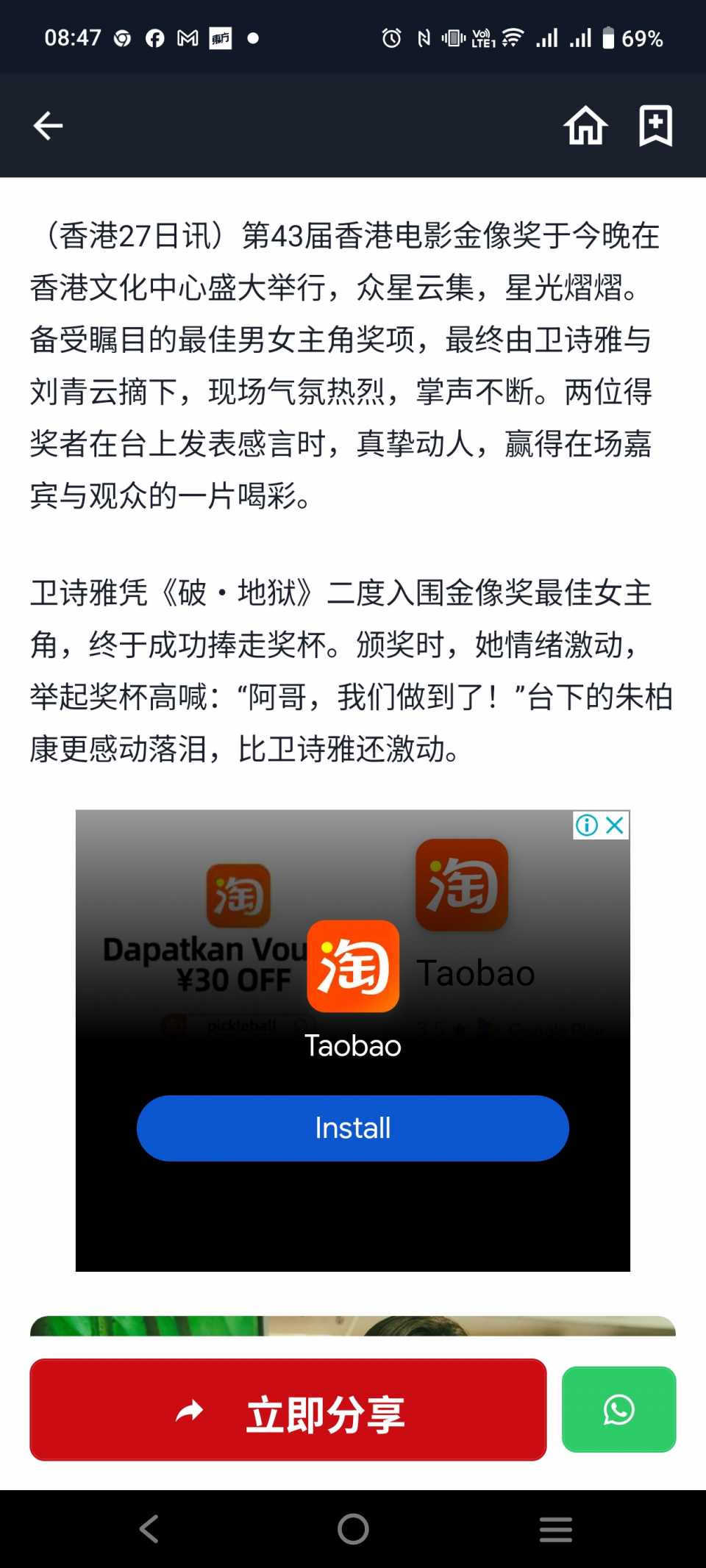Image resolution: width=706 pixels, height=1568 pixels.
Task: Tap the red 立即分享 share button
Action: pyautogui.click(x=288, y=1409)
